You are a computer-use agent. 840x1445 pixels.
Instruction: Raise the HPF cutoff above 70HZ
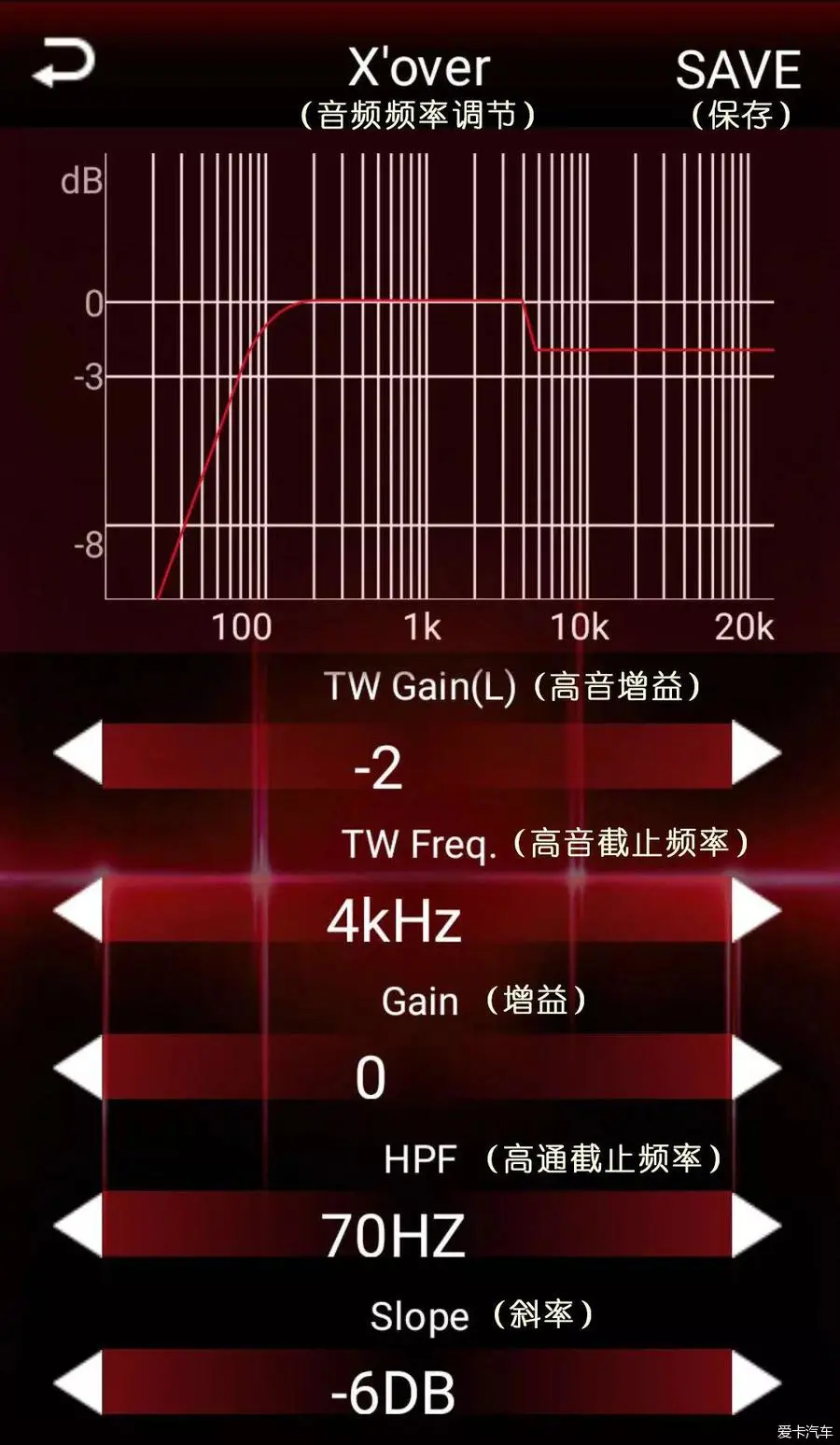coord(755,1225)
